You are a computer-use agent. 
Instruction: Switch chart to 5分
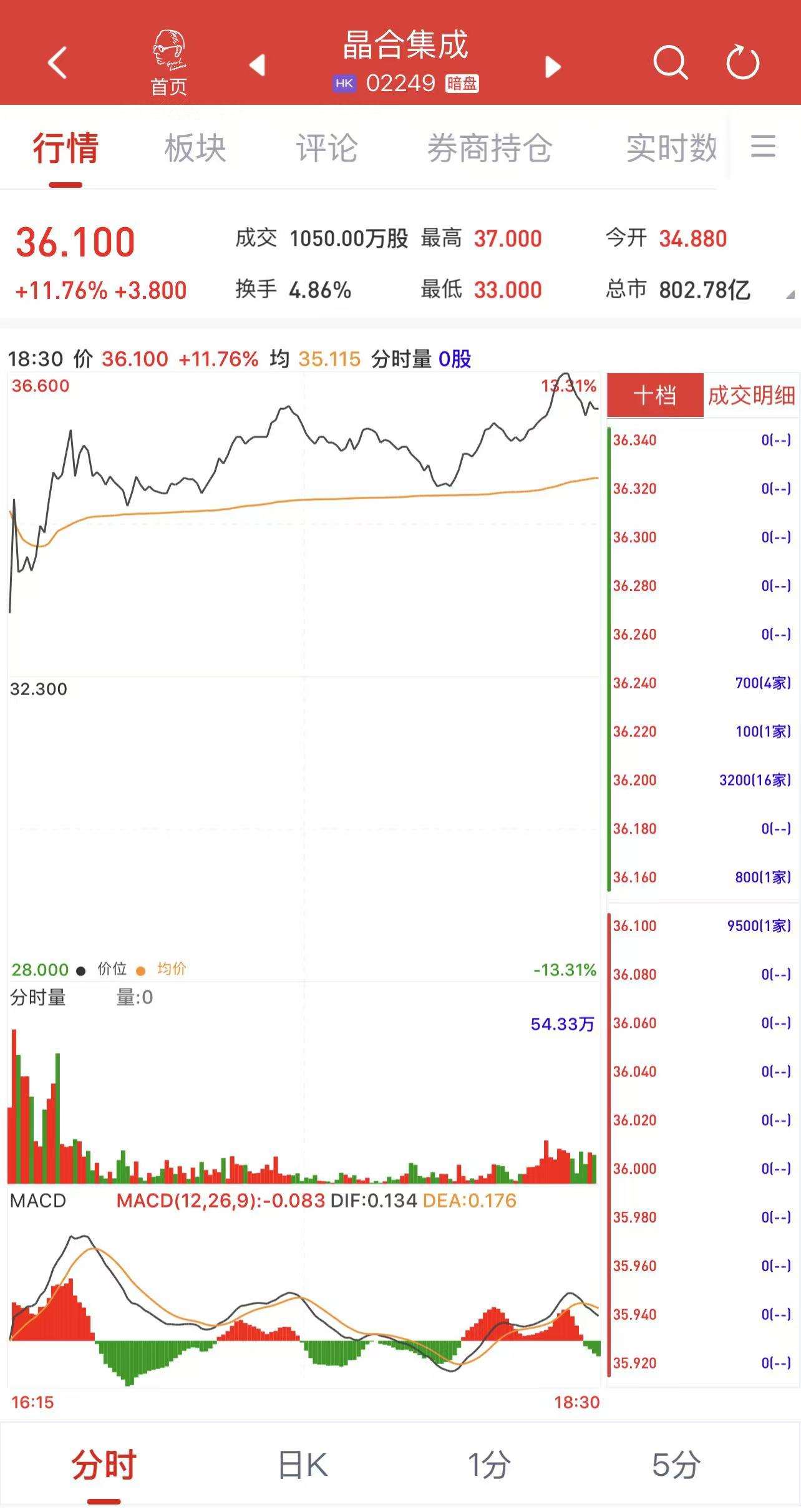pyautogui.click(x=676, y=1465)
